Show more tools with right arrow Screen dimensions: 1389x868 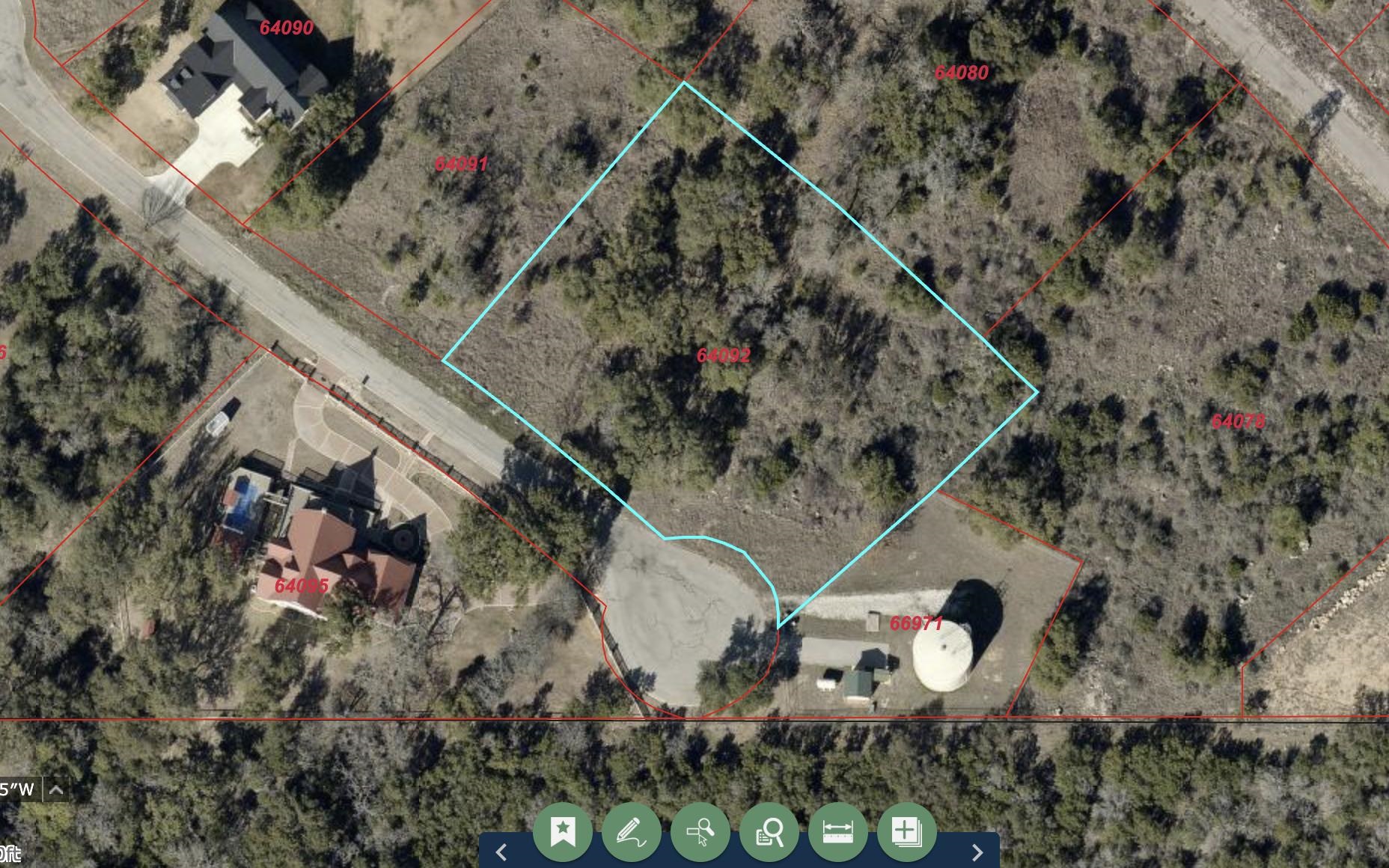coord(977,852)
